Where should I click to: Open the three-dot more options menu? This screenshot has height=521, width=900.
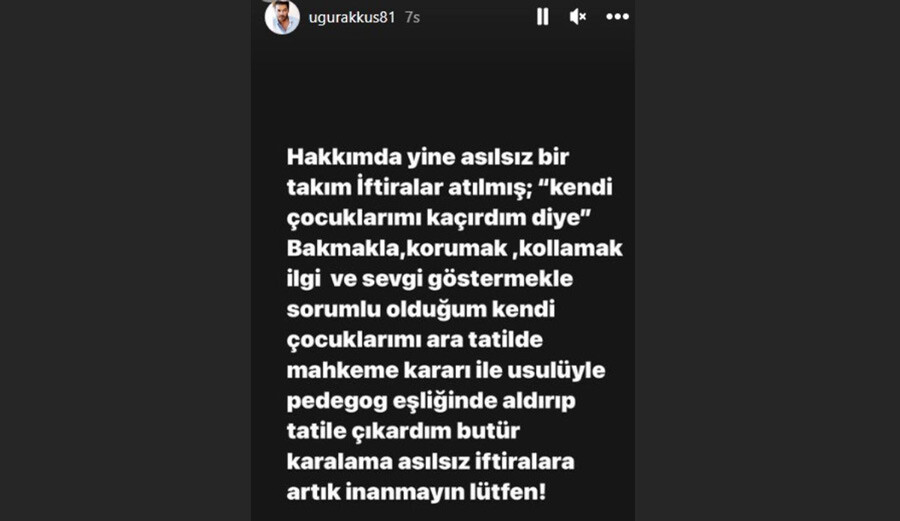point(617,17)
